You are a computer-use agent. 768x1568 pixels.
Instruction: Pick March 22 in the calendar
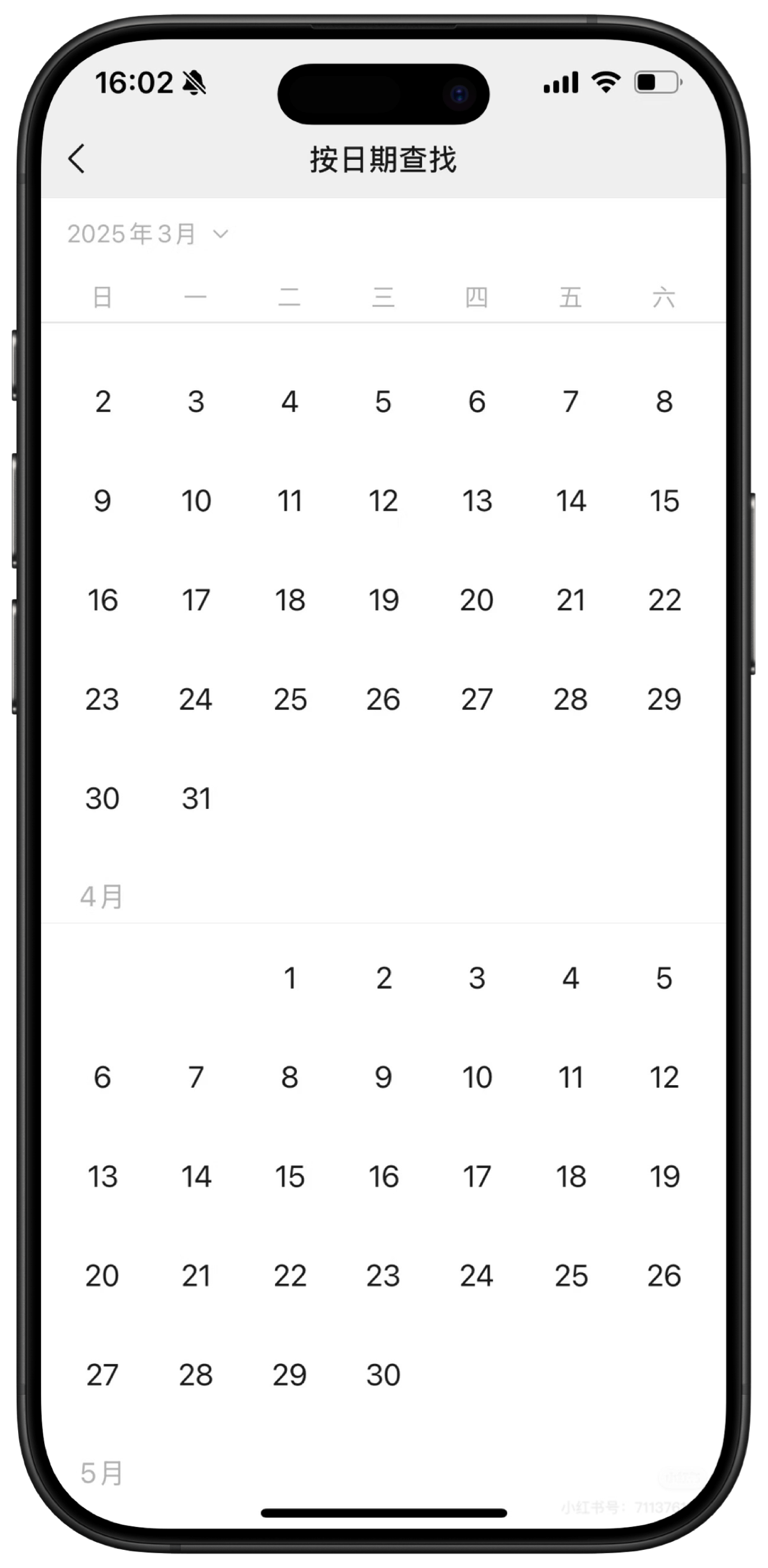point(664,600)
